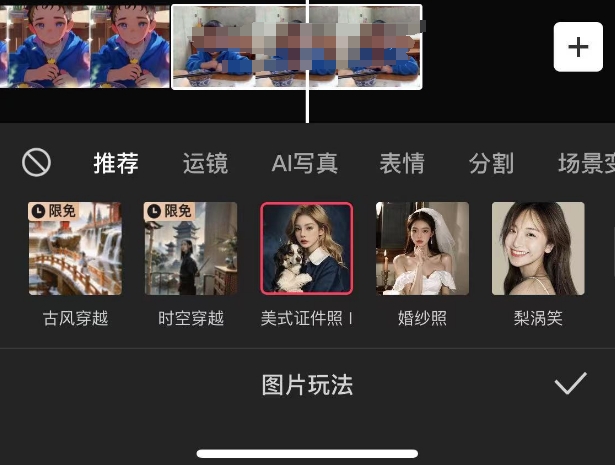
Task: Switch to the 运镜 tab
Action: pos(205,163)
